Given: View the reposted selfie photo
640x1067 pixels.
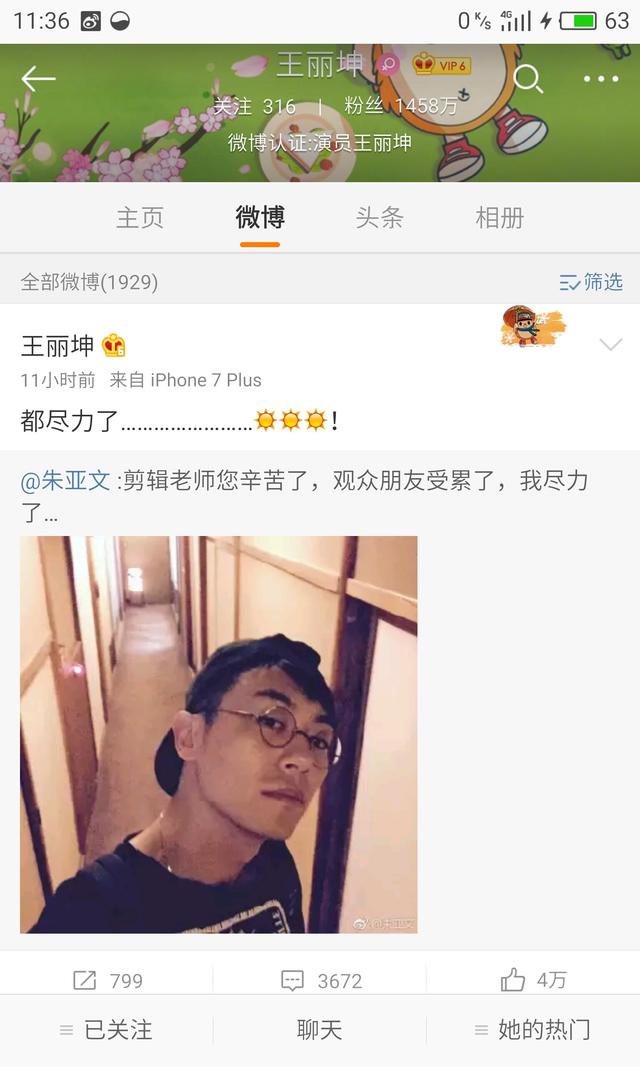Looking at the screenshot, I should [218, 734].
